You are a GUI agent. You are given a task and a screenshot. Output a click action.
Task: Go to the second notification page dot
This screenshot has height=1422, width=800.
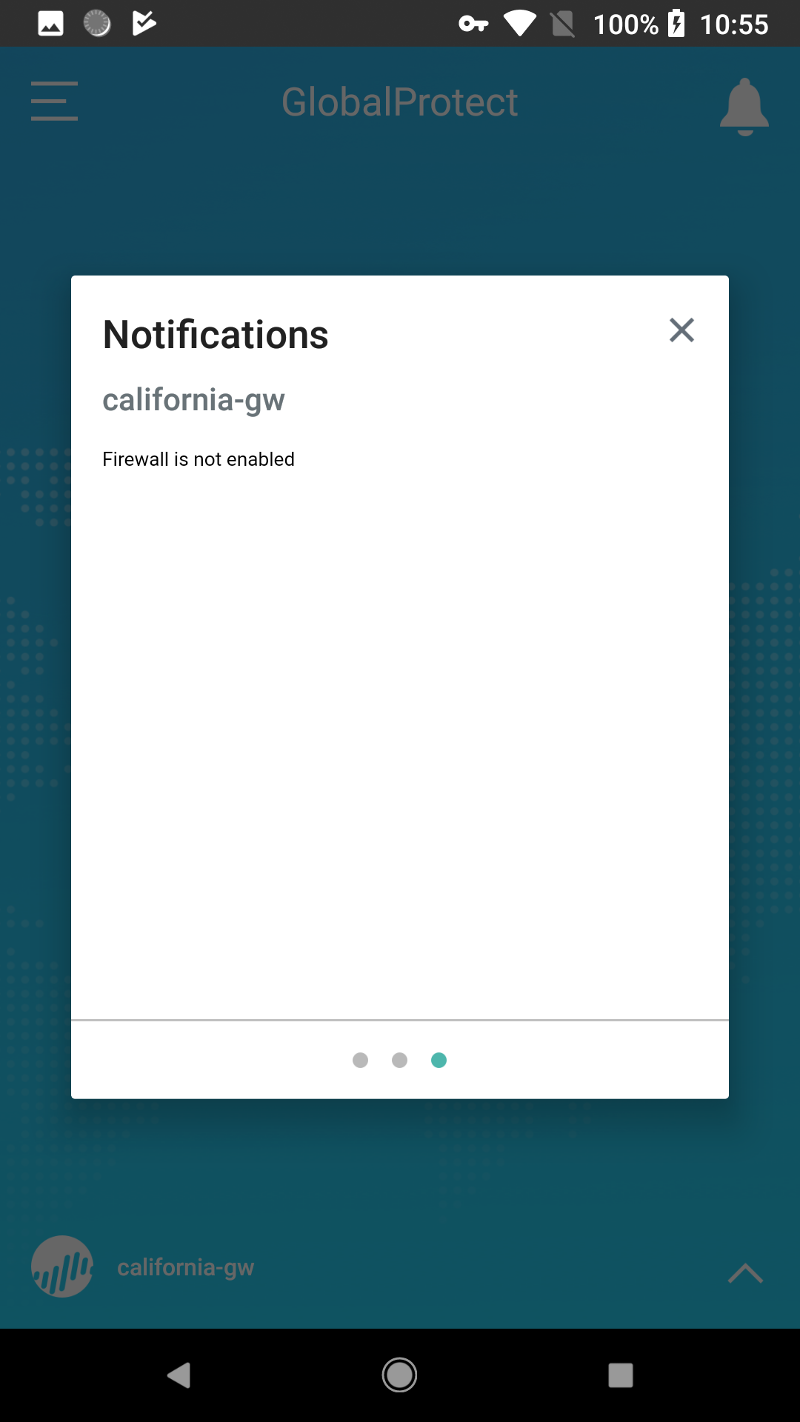399,1060
